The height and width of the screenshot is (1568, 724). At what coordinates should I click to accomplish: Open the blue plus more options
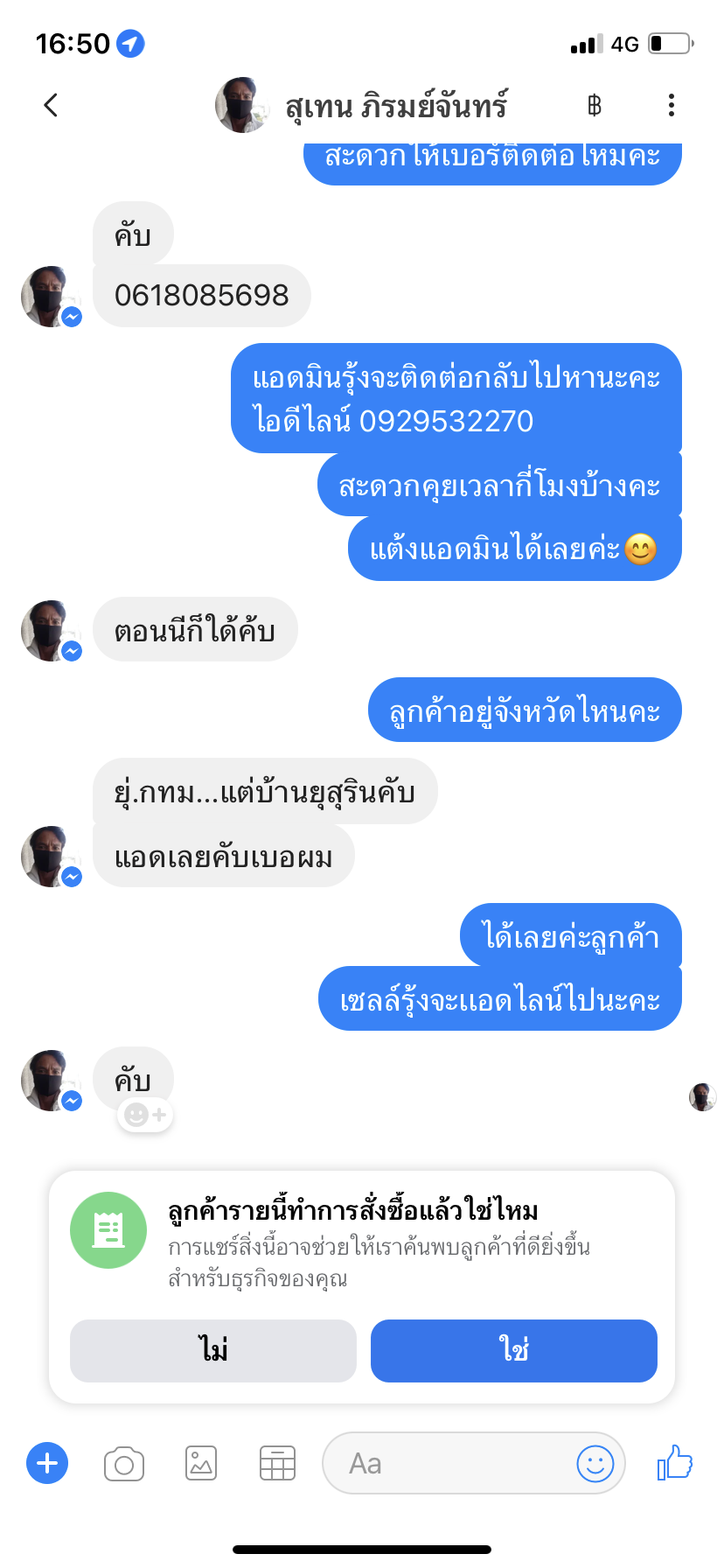pos(47,1463)
